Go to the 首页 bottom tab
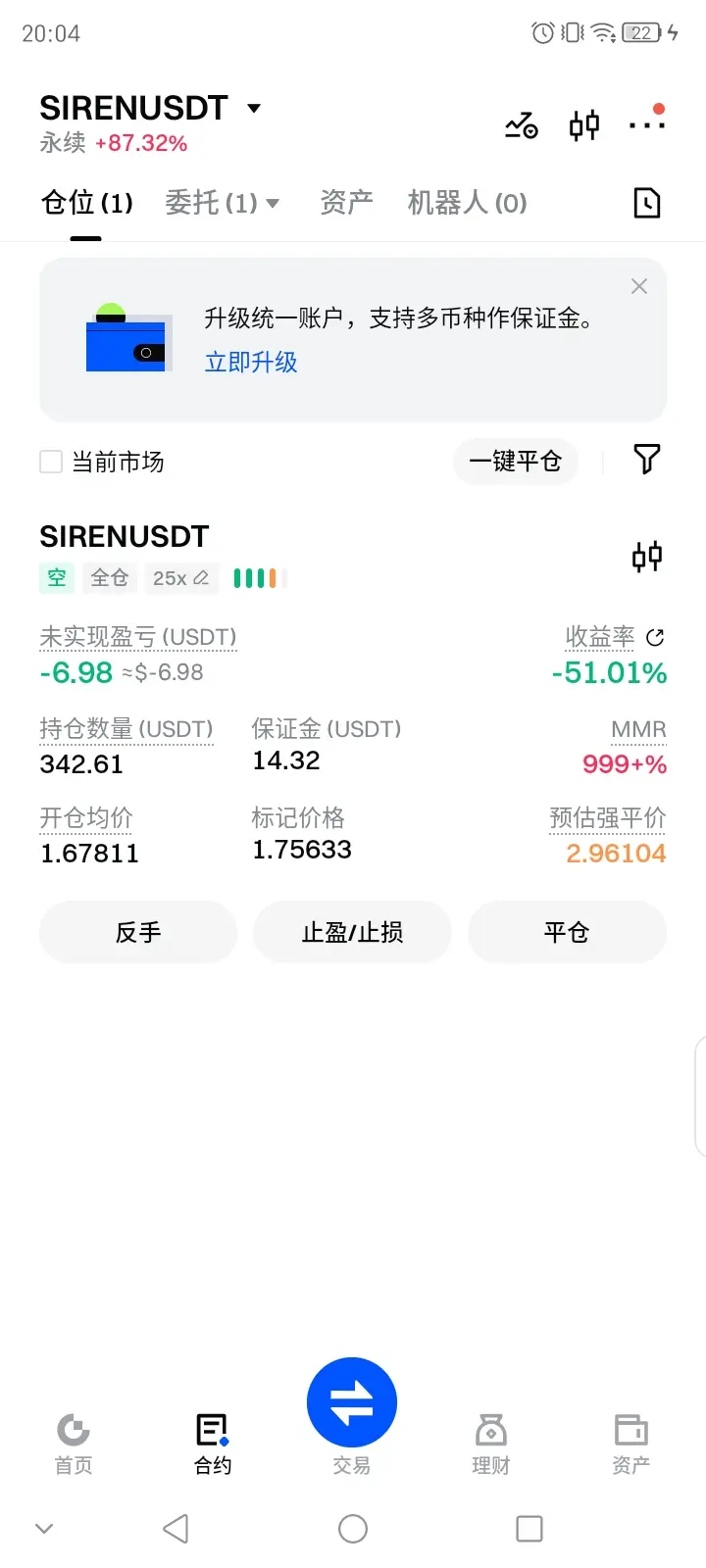The width and height of the screenshot is (706, 1568). (x=74, y=1443)
